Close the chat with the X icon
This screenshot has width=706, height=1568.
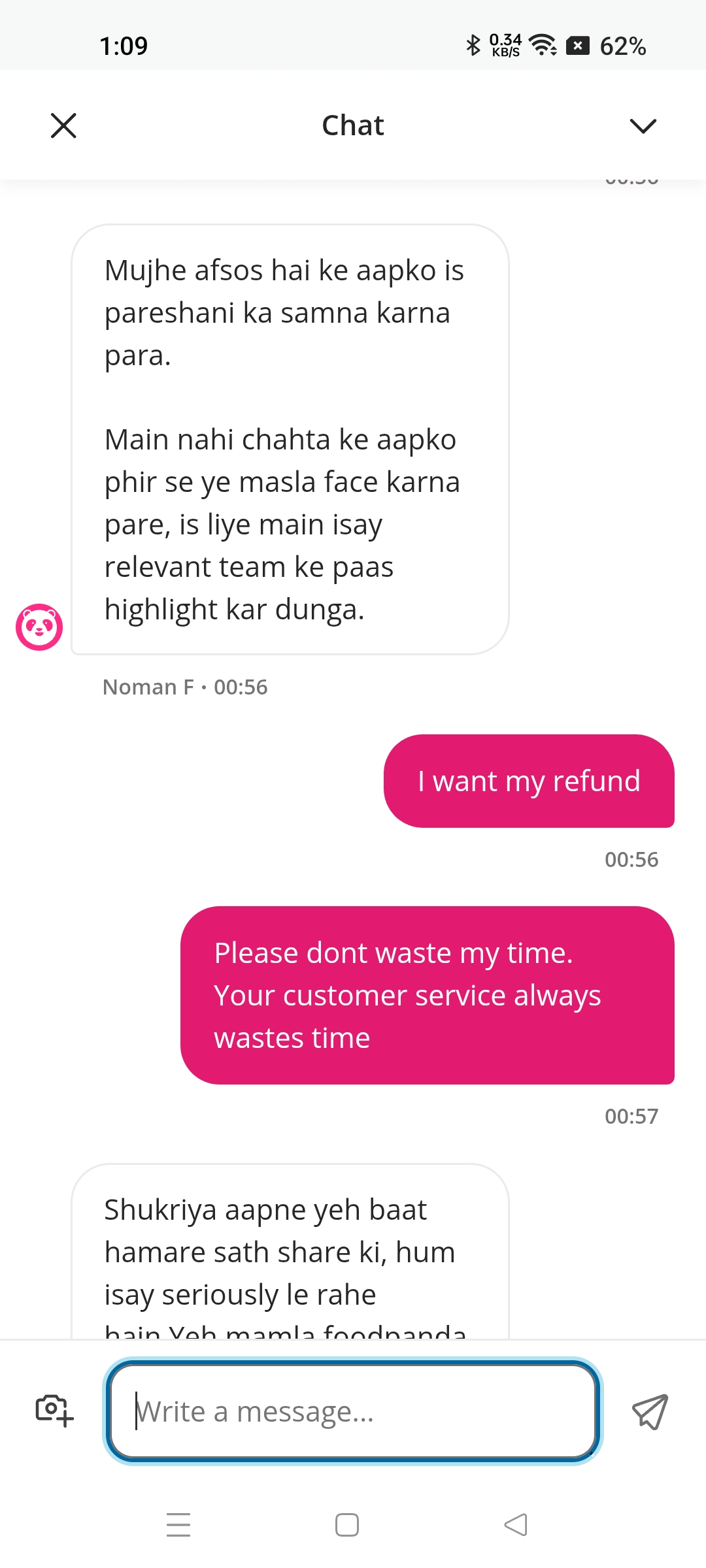coord(63,125)
